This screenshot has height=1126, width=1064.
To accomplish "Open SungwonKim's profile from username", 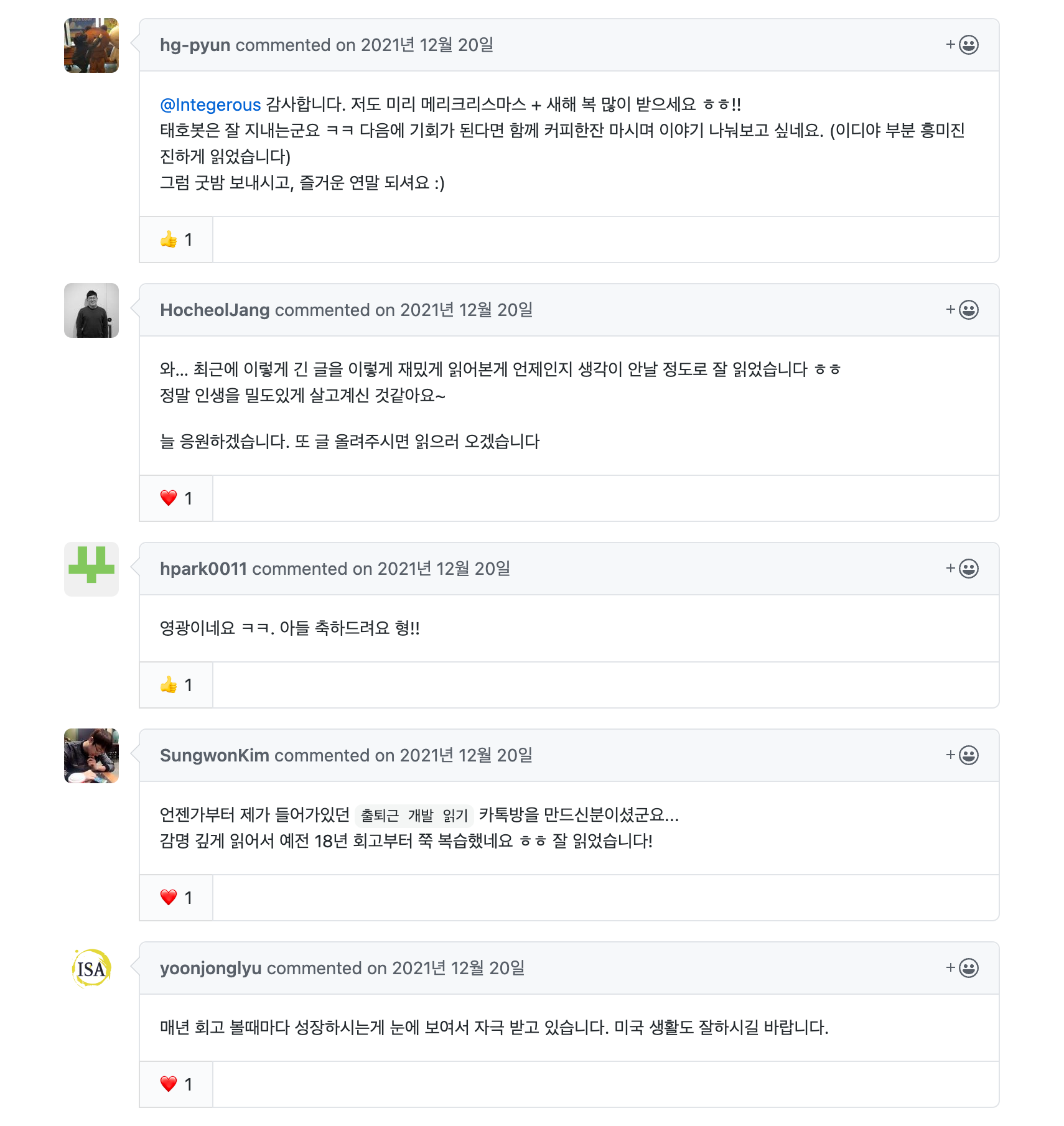I will (214, 756).
